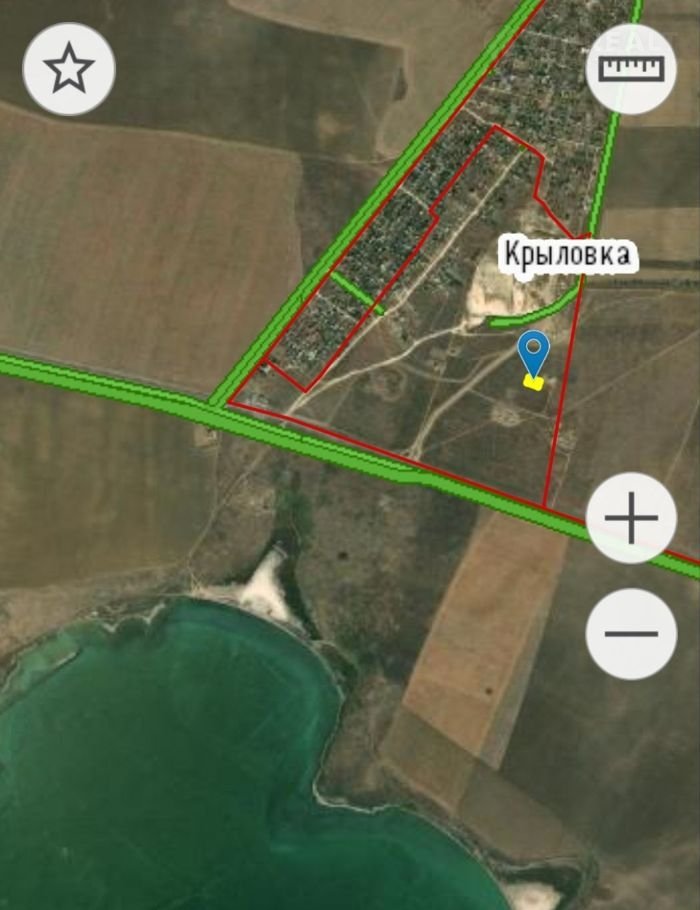700x910 pixels.
Task: Add this location to favorites
Action: 69,69
